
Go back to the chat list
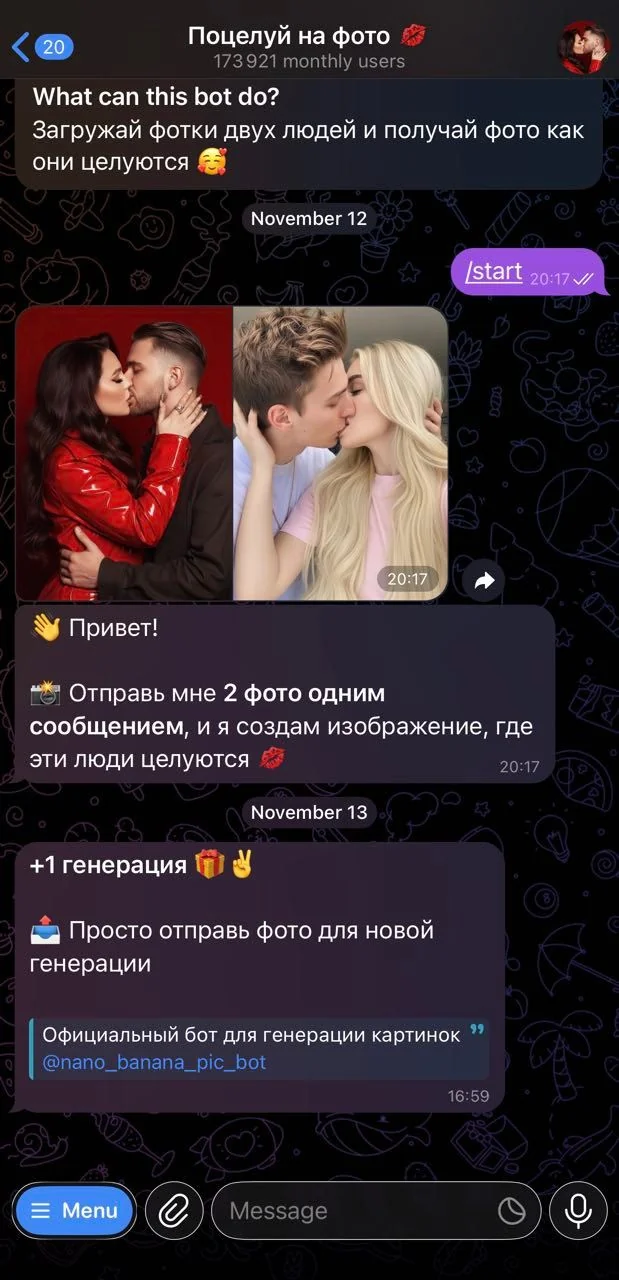coord(42,47)
